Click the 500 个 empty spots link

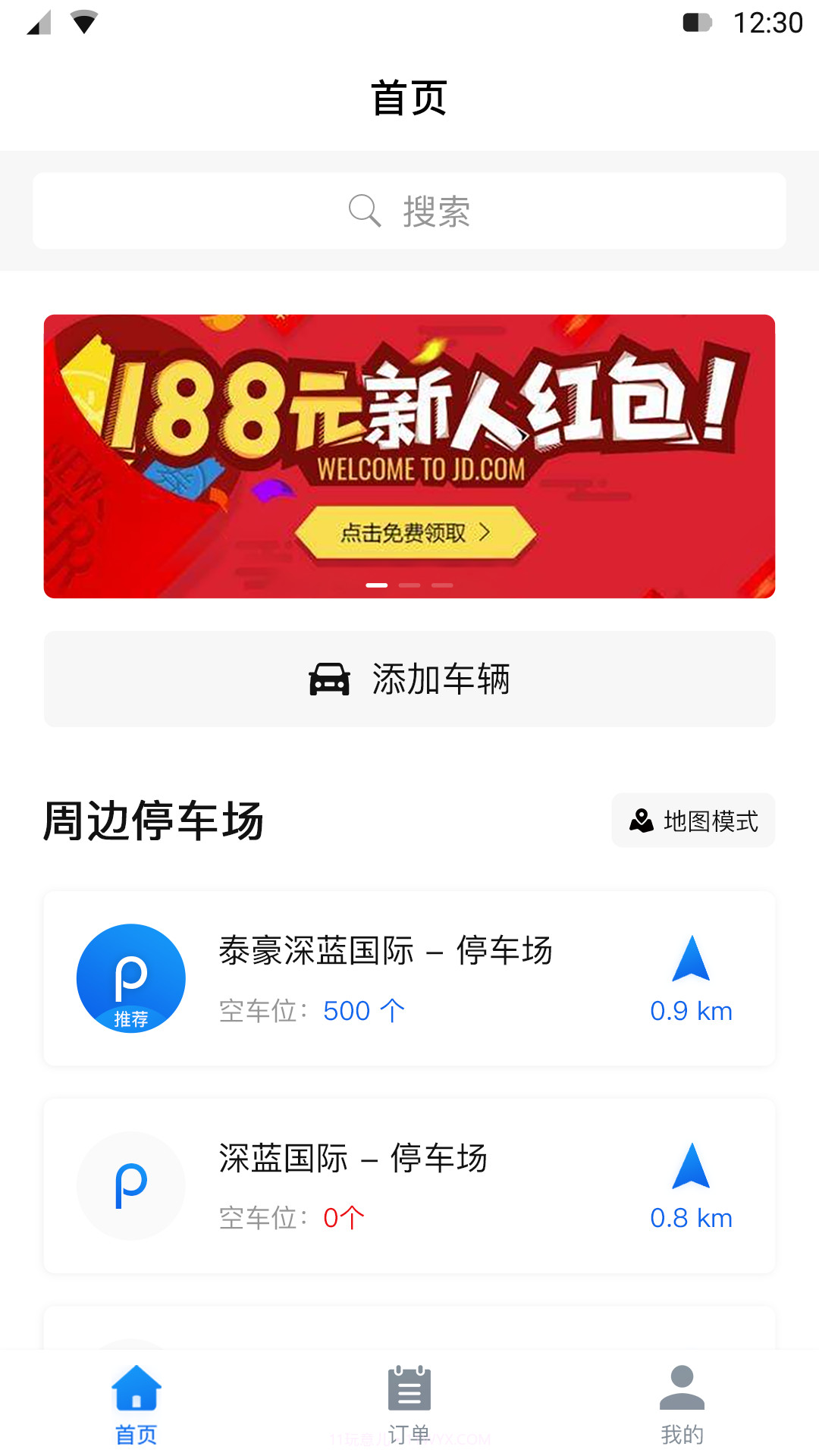coord(364,1010)
